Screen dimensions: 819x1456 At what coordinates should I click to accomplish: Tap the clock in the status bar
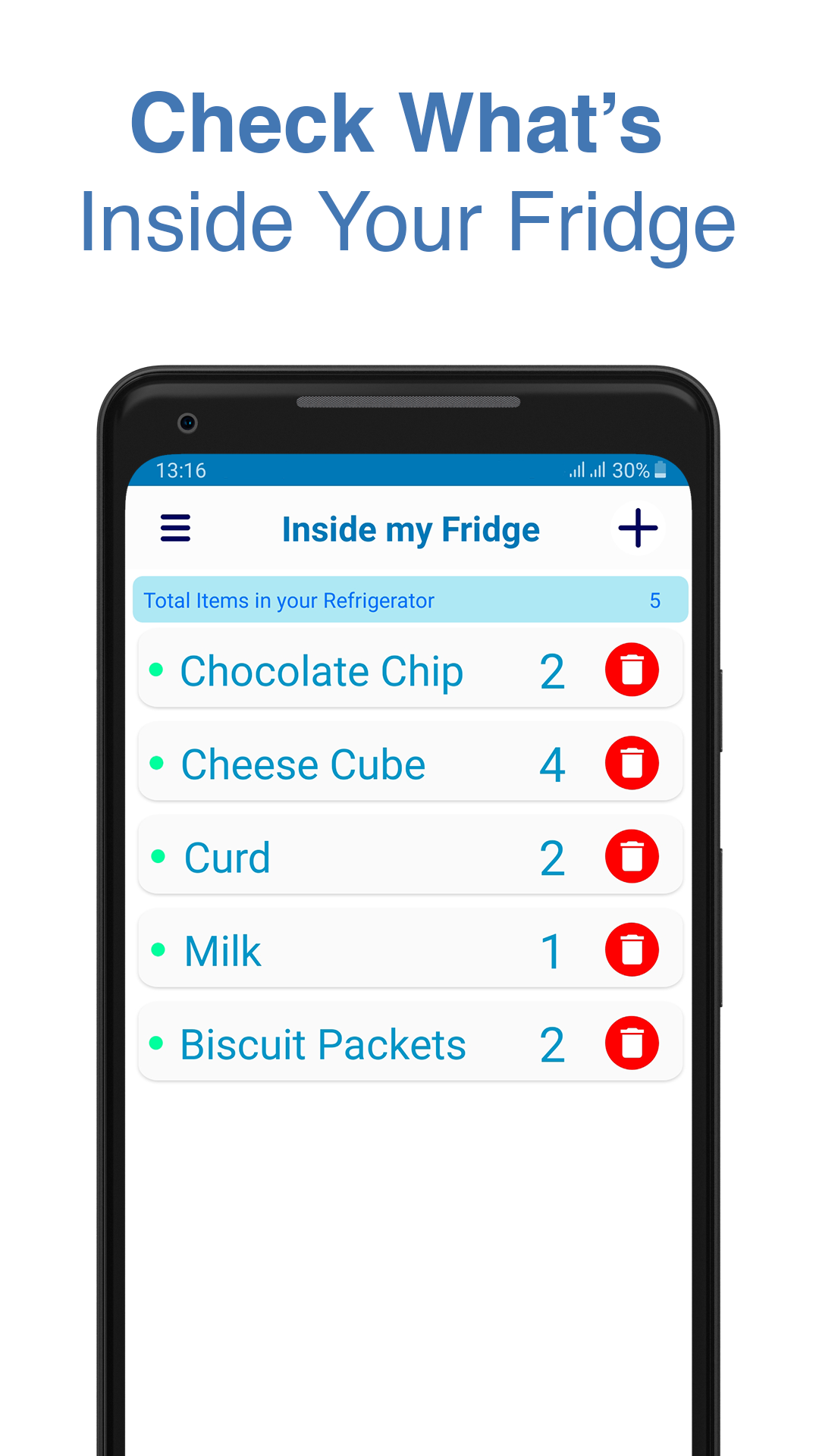[180, 470]
